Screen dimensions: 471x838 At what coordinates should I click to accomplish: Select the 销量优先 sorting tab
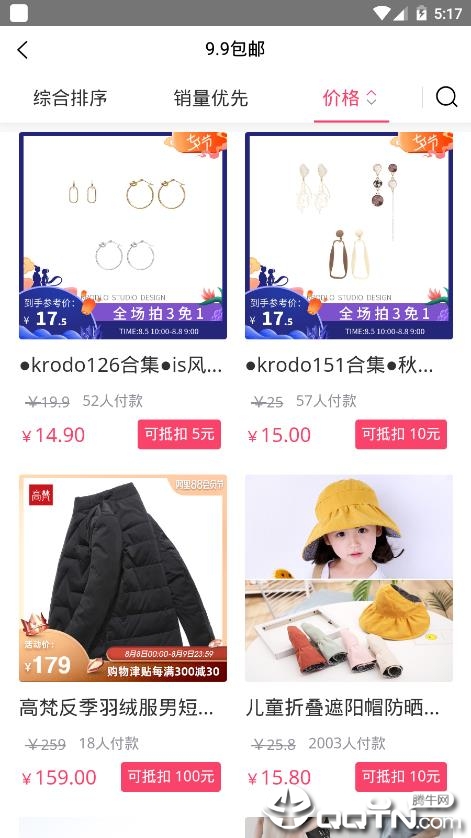point(211,98)
